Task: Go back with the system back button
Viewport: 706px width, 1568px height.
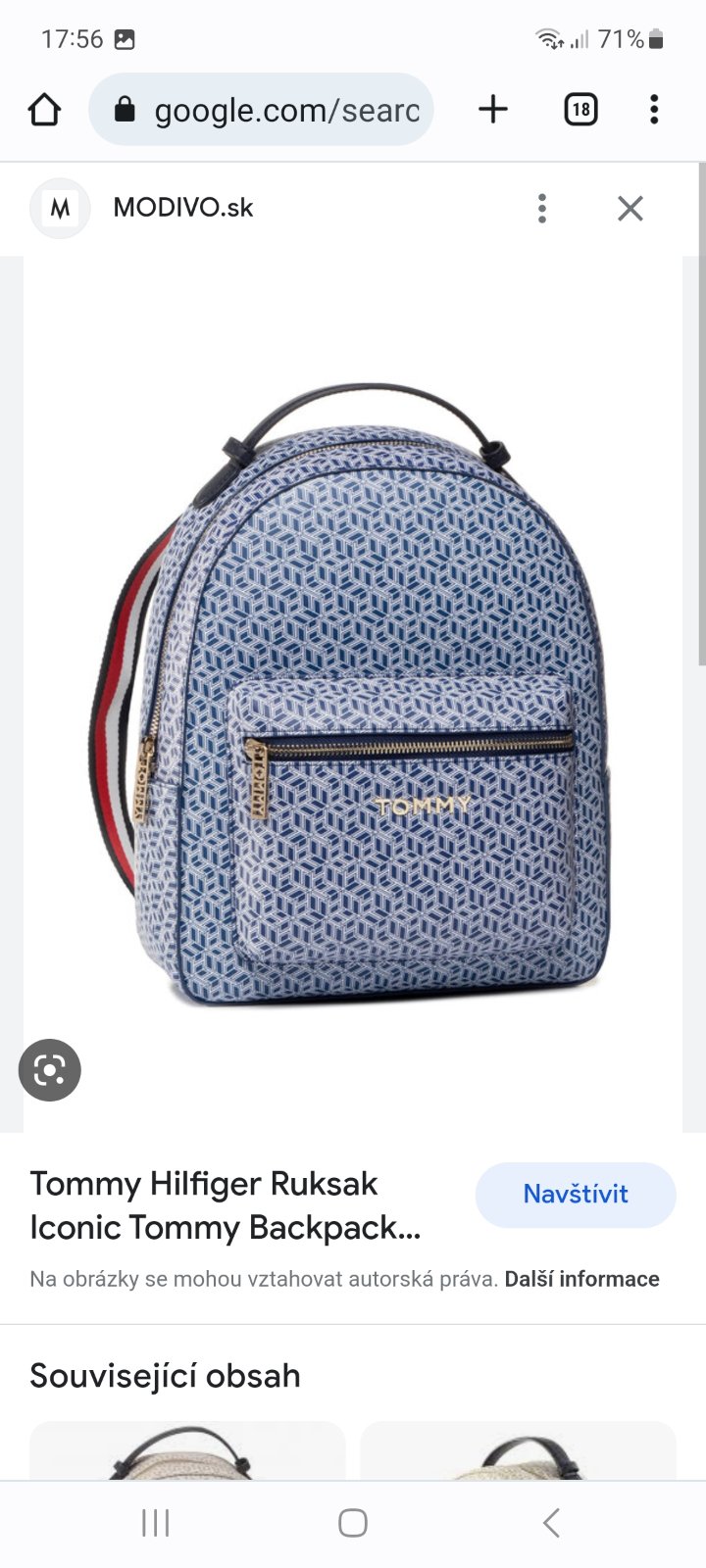Action: 551,1523
